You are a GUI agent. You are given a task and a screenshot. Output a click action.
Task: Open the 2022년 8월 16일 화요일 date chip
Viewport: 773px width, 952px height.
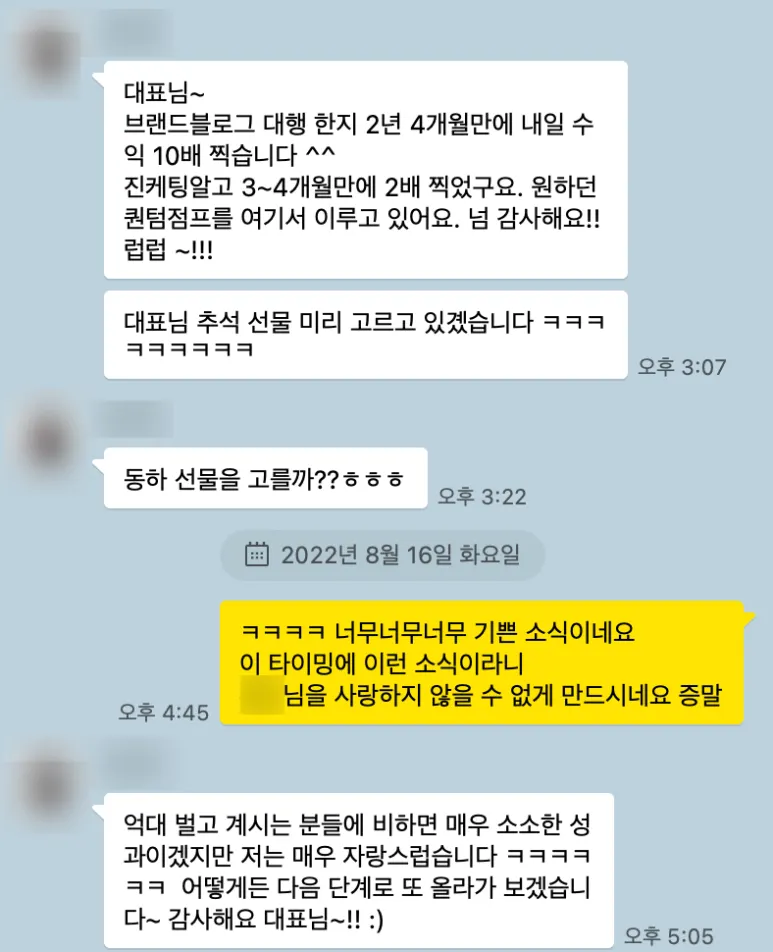[x=383, y=555]
